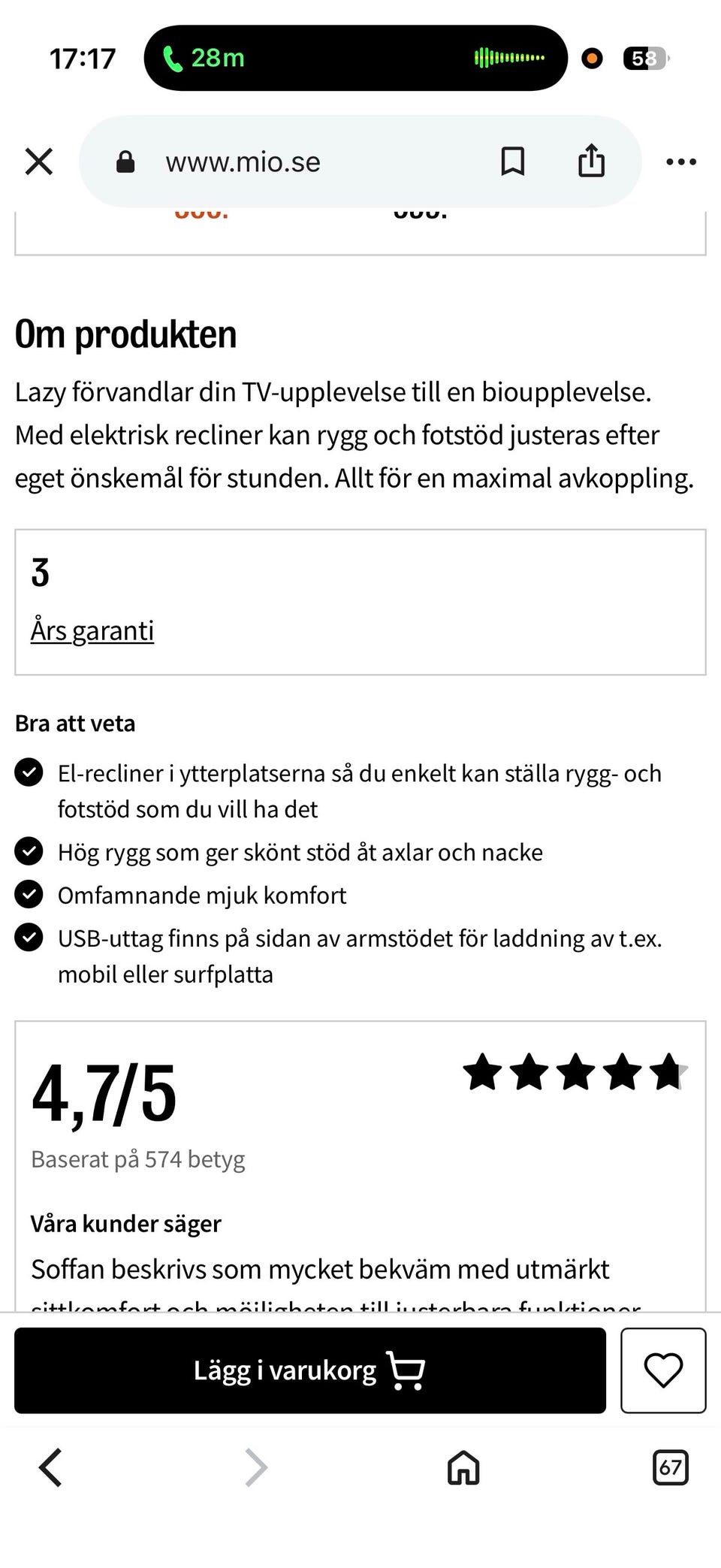
Task: Open the browser home page
Action: [463, 1467]
